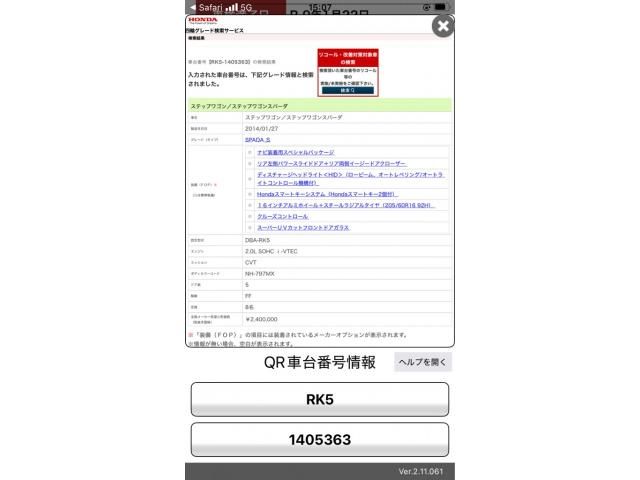Tap the recall search 検索 button

(x=347, y=90)
